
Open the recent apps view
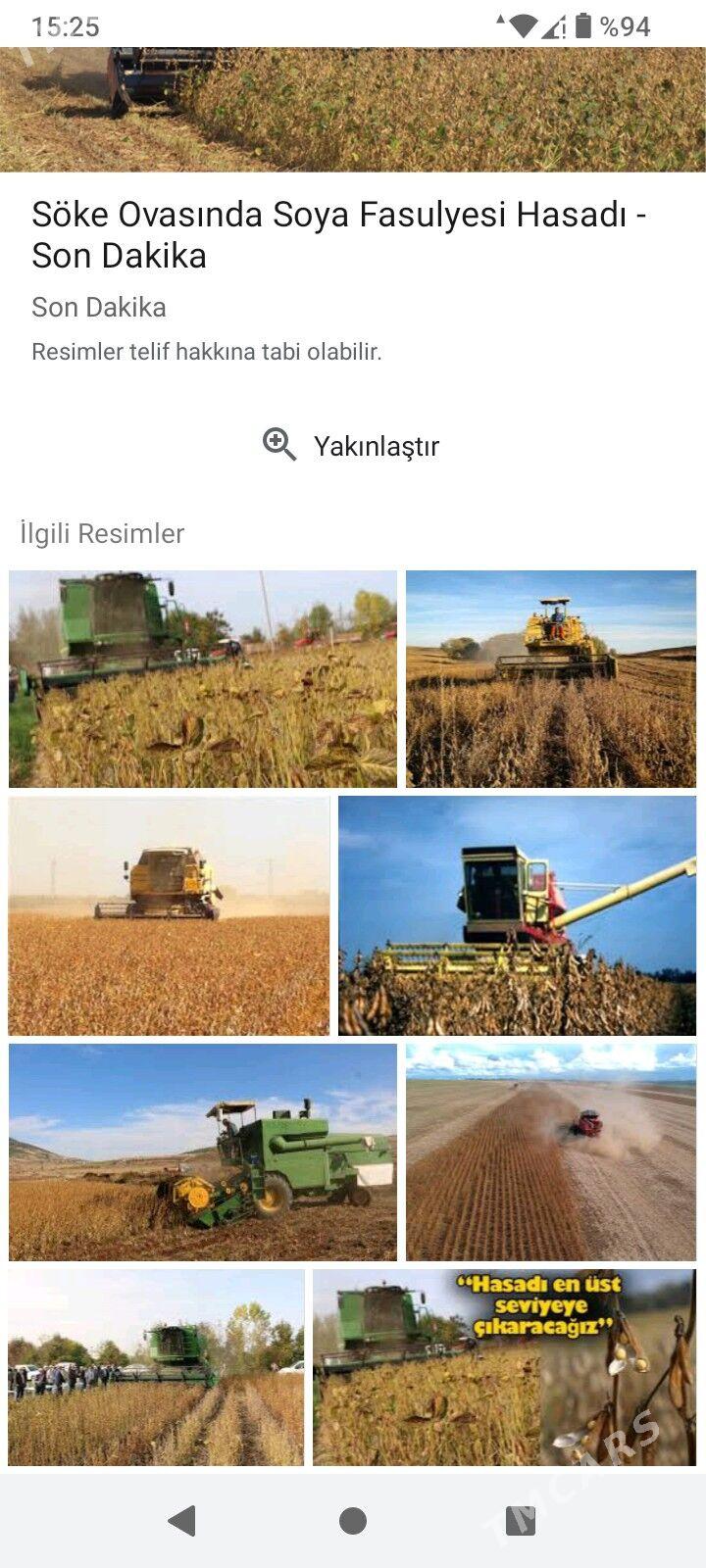521,1520
